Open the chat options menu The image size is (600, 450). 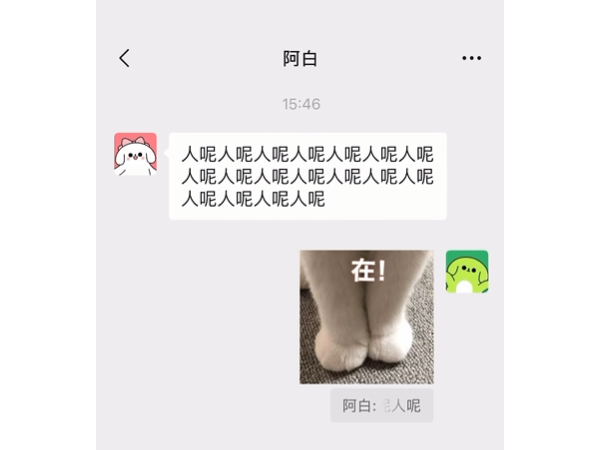(471, 58)
